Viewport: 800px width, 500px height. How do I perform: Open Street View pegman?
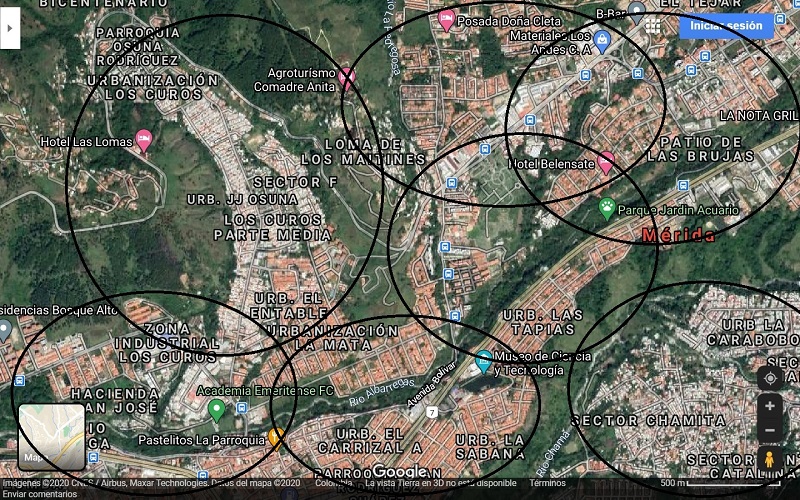point(769,459)
